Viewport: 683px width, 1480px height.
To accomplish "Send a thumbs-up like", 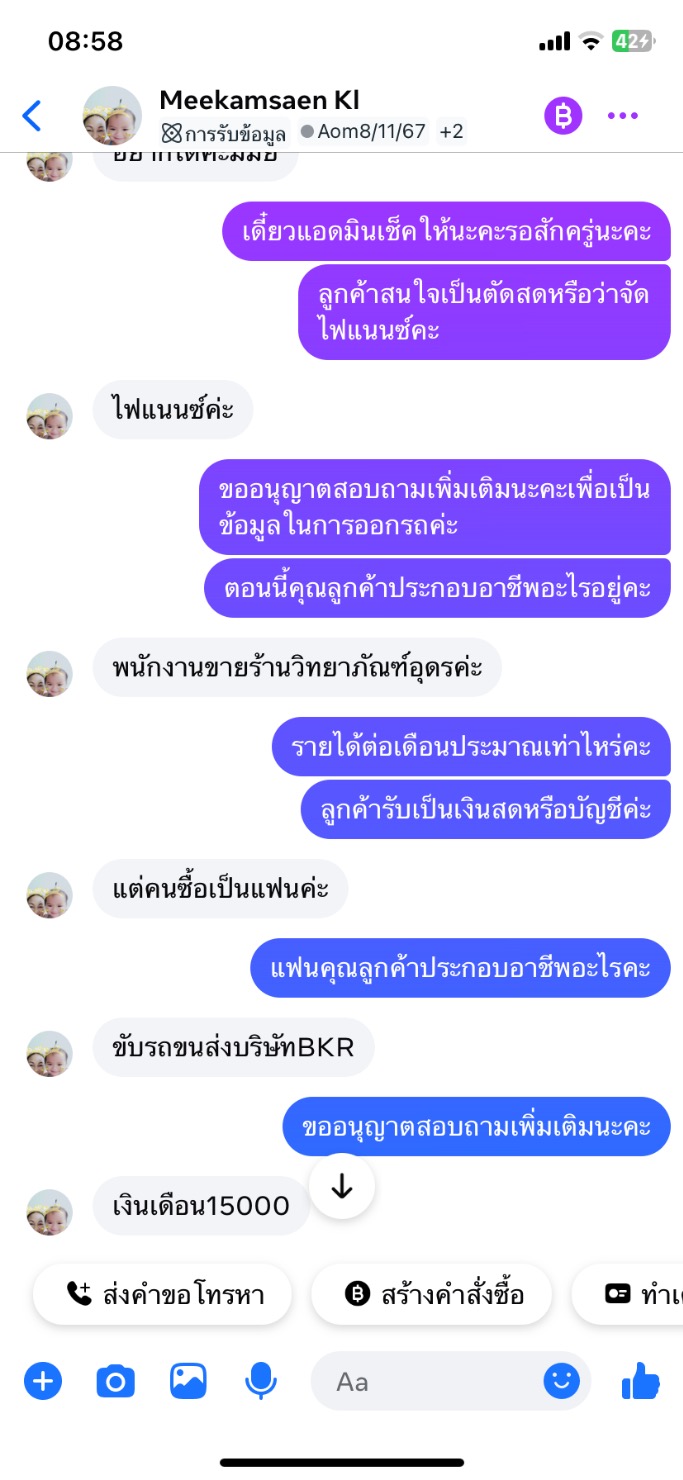I will click(641, 1381).
